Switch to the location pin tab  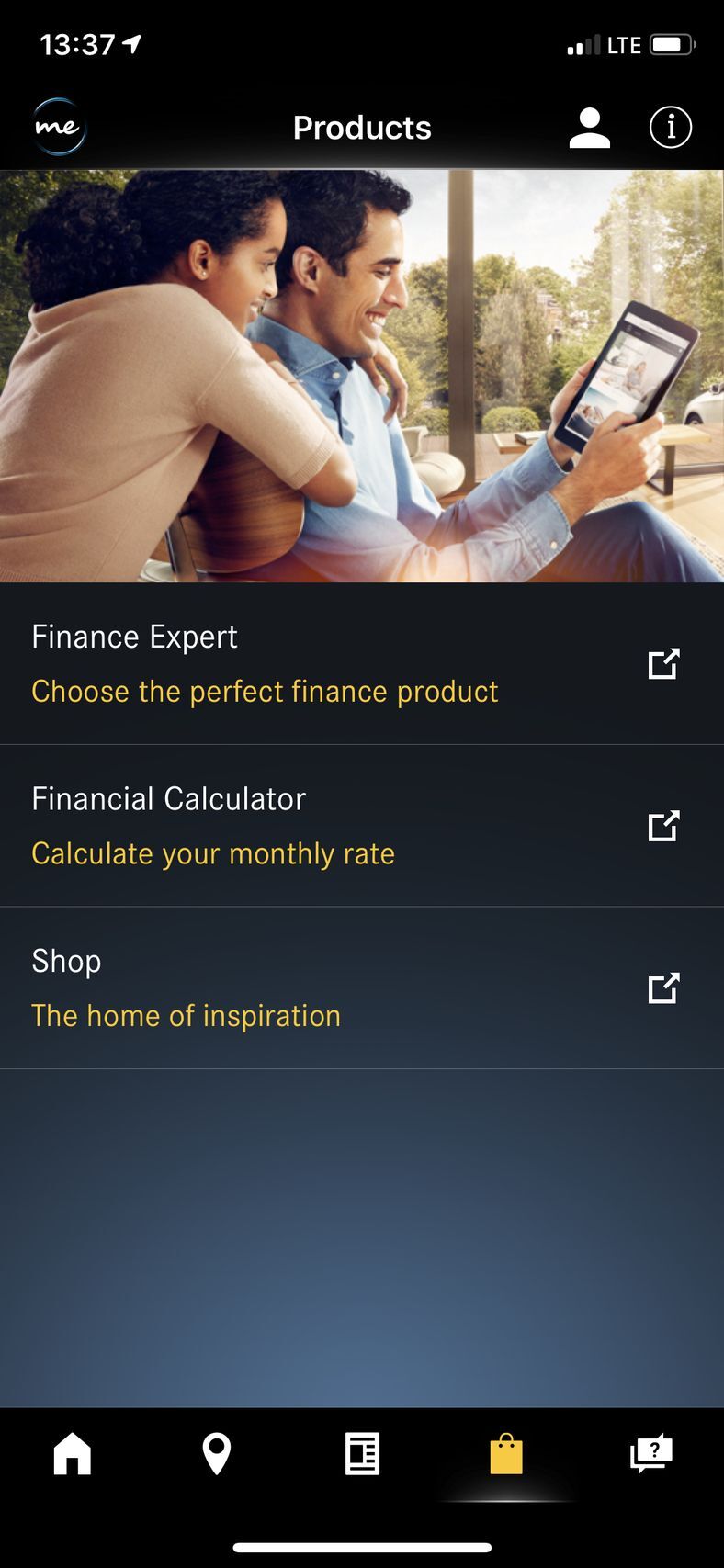point(217,1454)
